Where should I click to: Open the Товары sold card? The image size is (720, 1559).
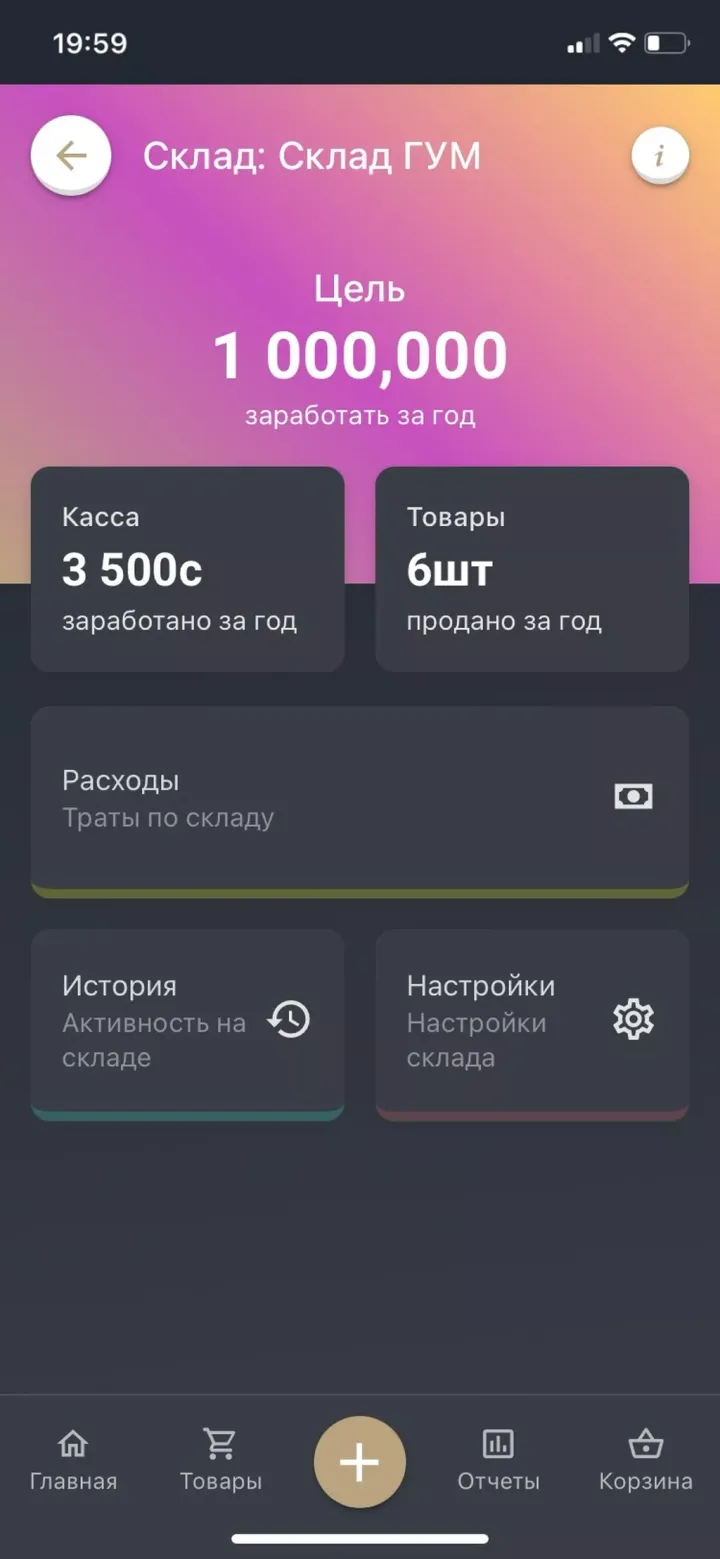click(531, 568)
